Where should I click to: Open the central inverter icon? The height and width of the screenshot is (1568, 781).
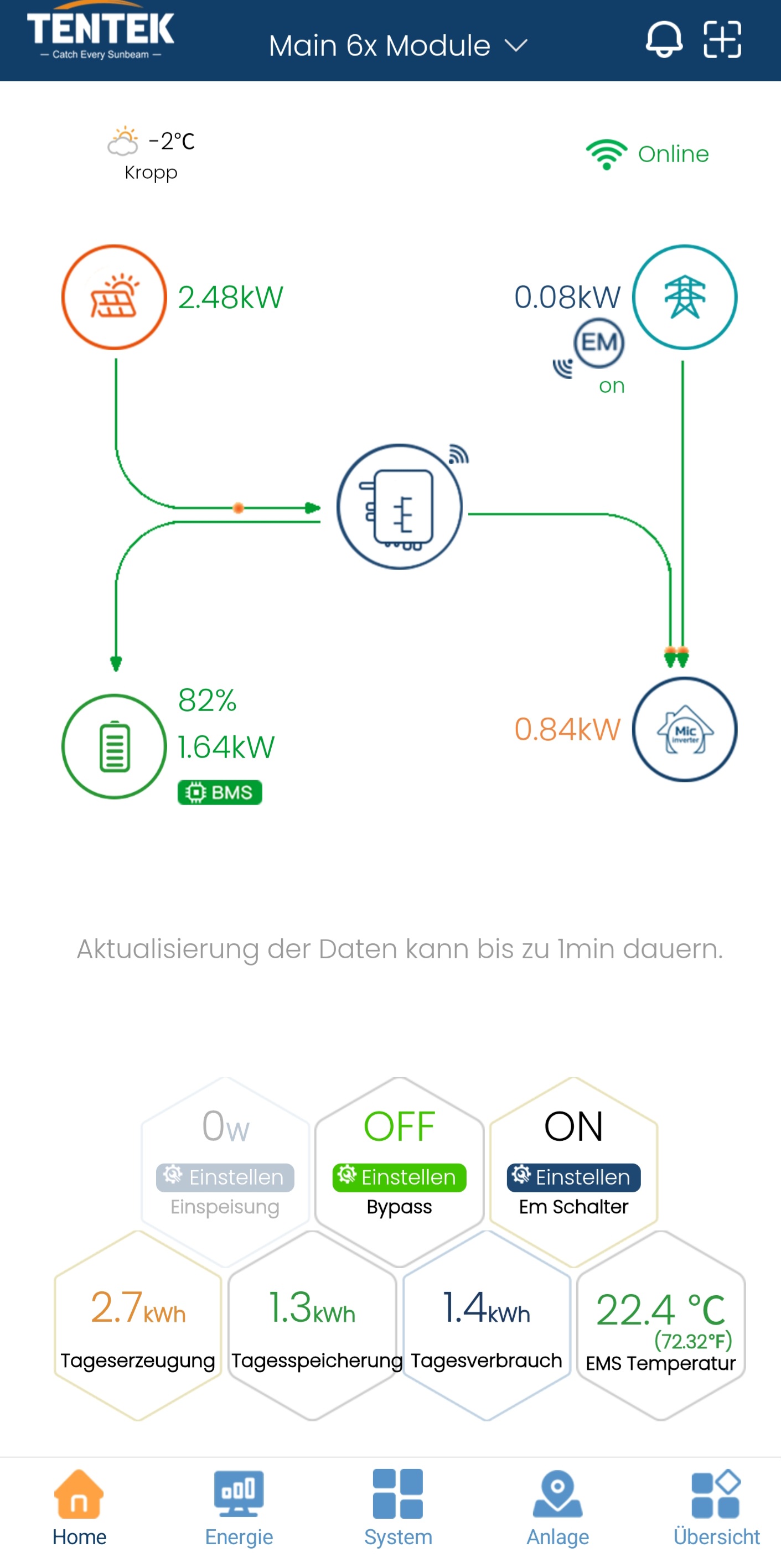point(400,506)
